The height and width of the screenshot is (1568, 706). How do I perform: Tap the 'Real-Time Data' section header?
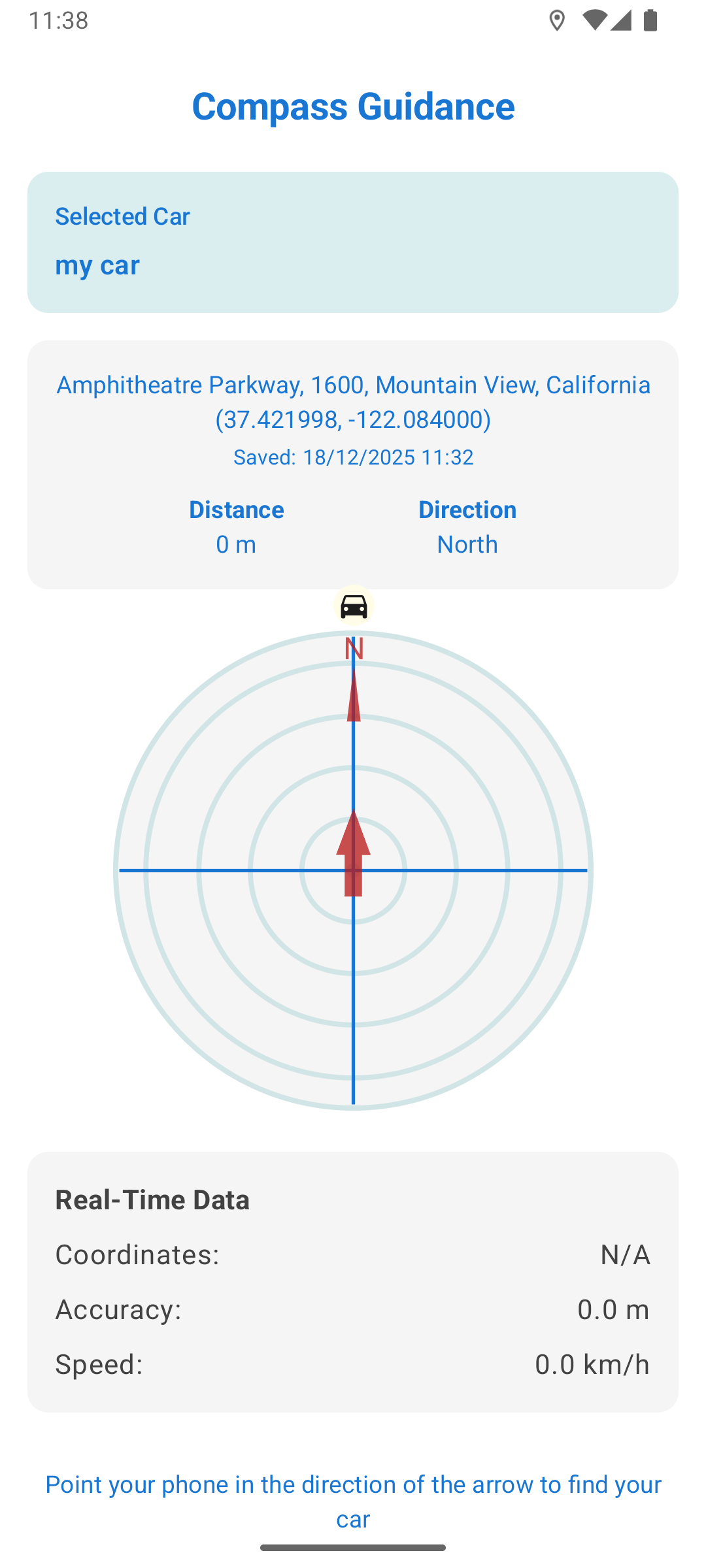click(152, 1200)
